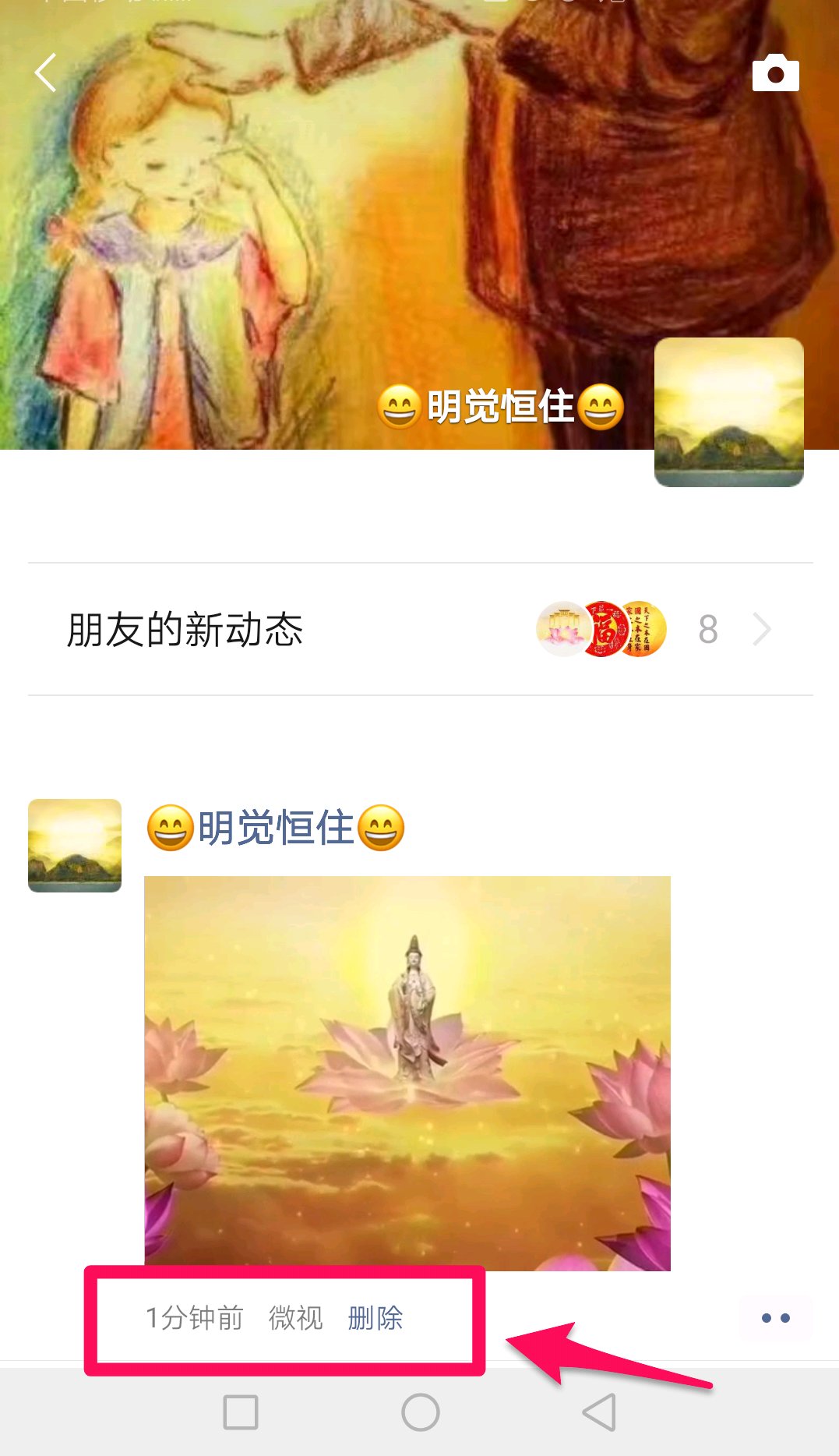Tap the system home button
Image resolution: width=839 pixels, height=1456 pixels.
(420, 1412)
